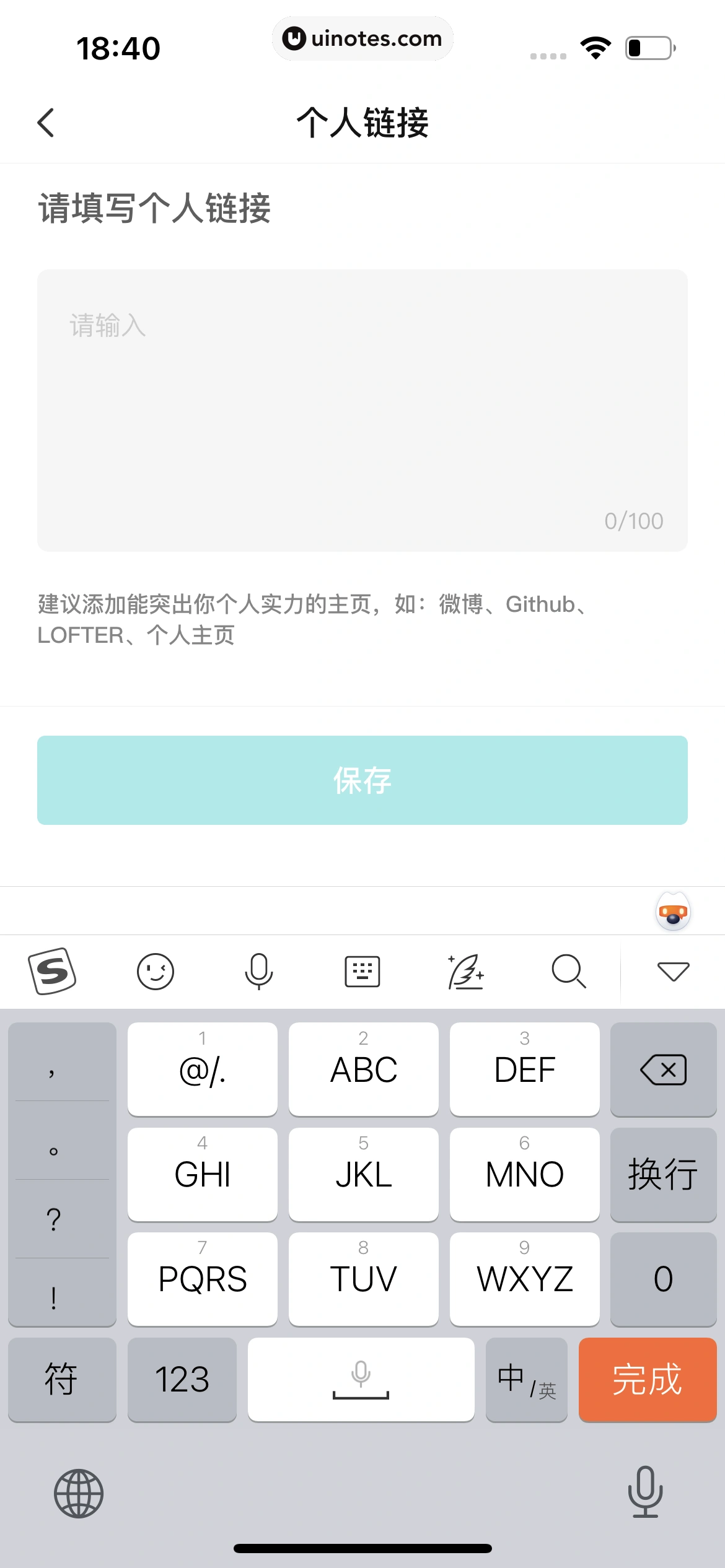Switch to number layout with 123 key
The image size is (725, 1568).
(182, 1380)
